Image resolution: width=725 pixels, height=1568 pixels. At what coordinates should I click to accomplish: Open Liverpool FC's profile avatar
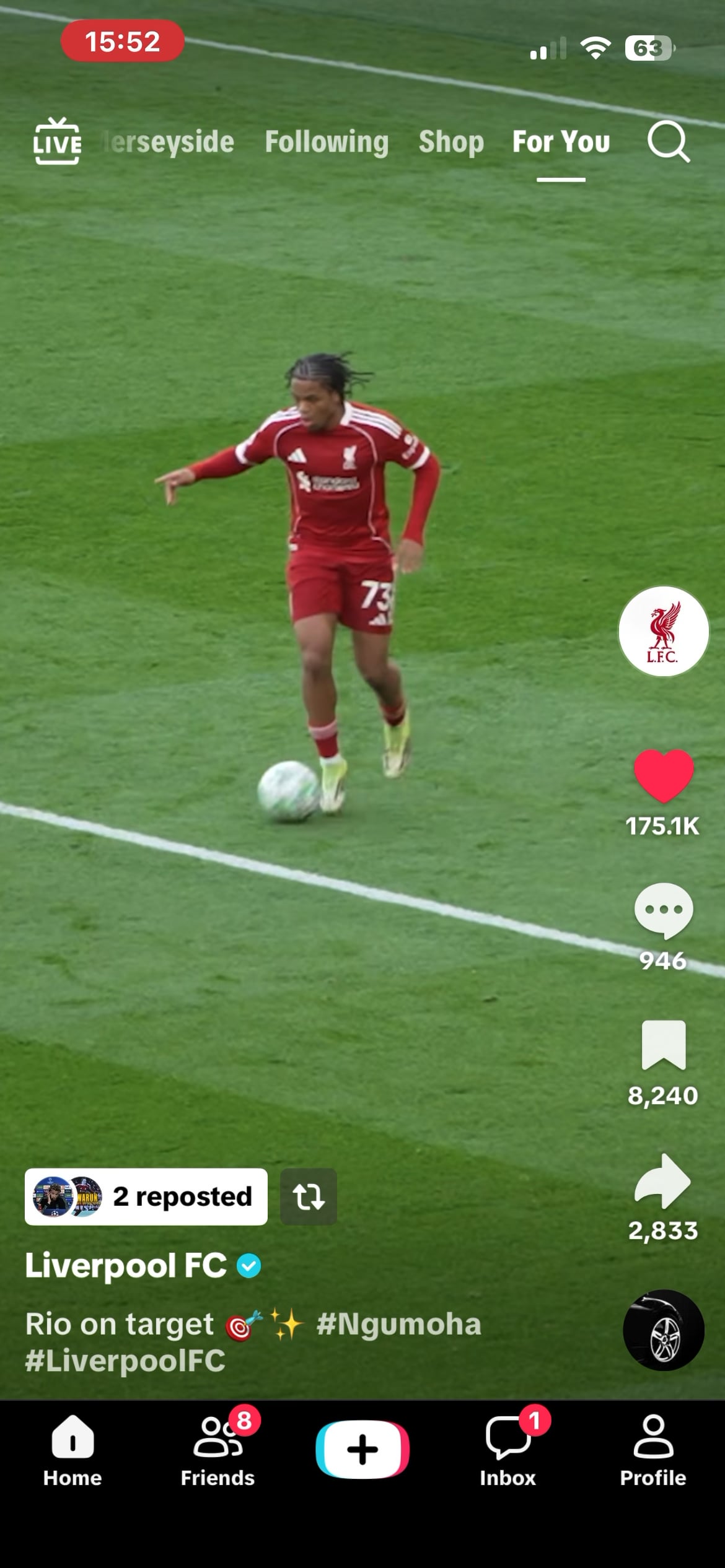[663, 631]
